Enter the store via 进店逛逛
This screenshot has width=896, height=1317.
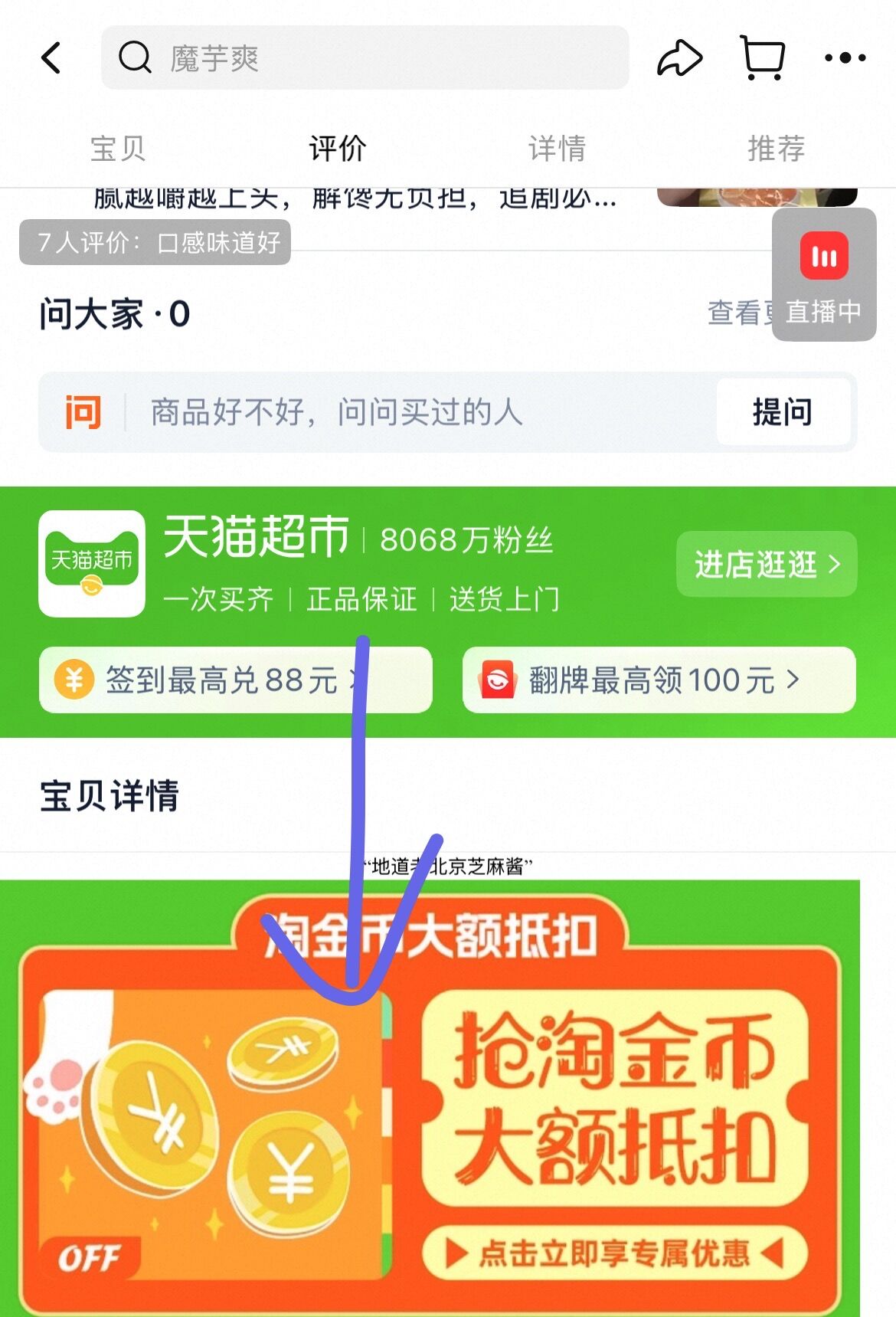tap(766, 565)
